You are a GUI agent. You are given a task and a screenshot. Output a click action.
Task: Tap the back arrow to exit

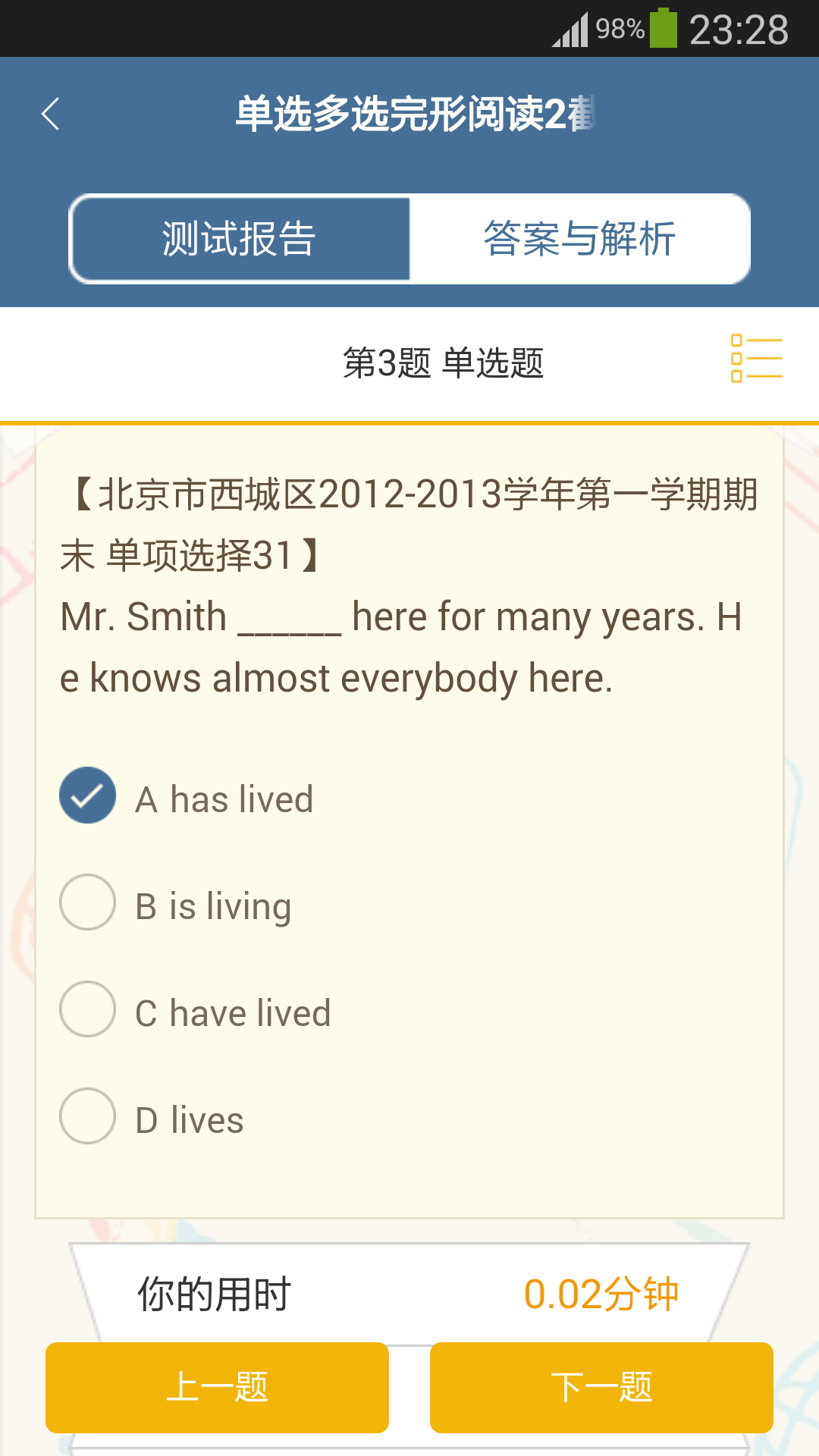coord(50,111)
